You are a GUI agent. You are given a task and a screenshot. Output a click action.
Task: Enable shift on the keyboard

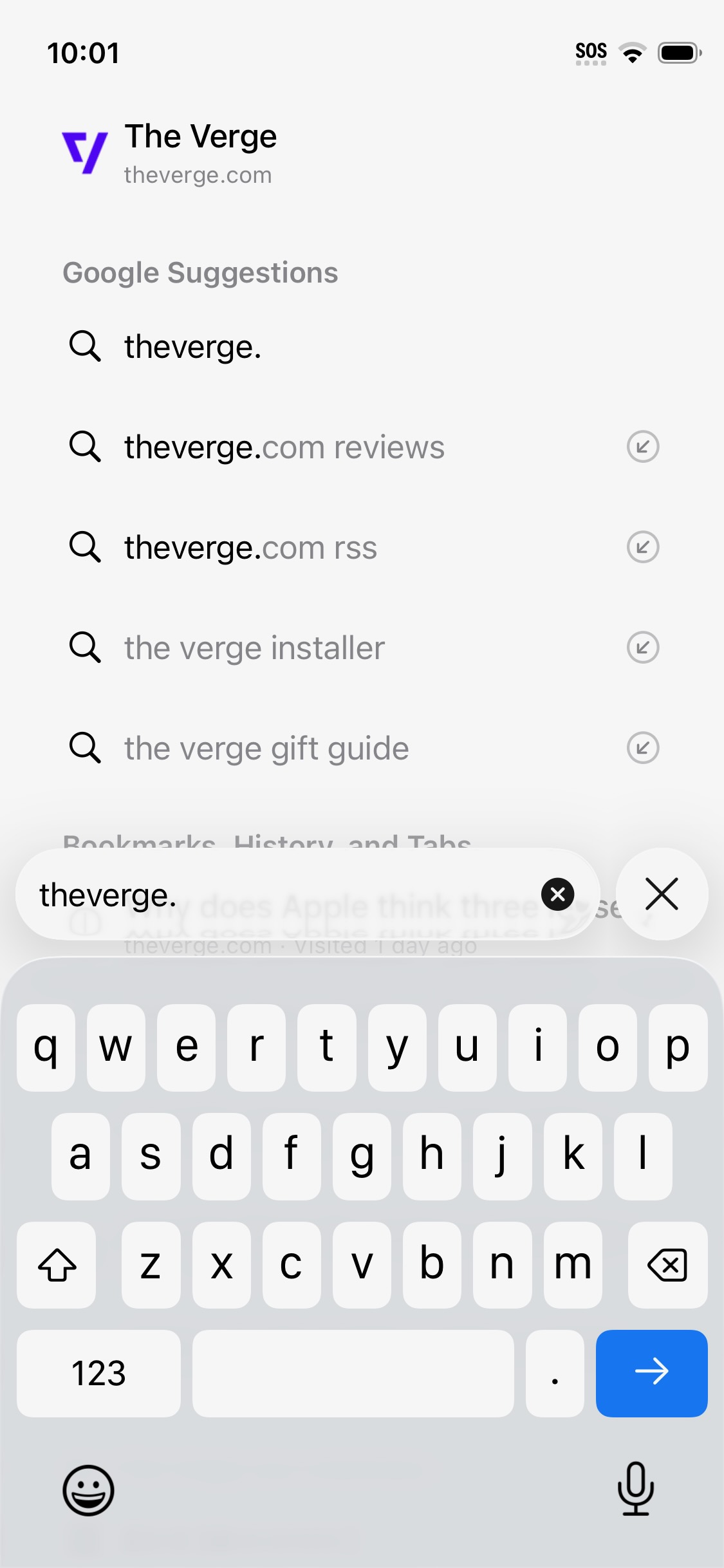57,1265
